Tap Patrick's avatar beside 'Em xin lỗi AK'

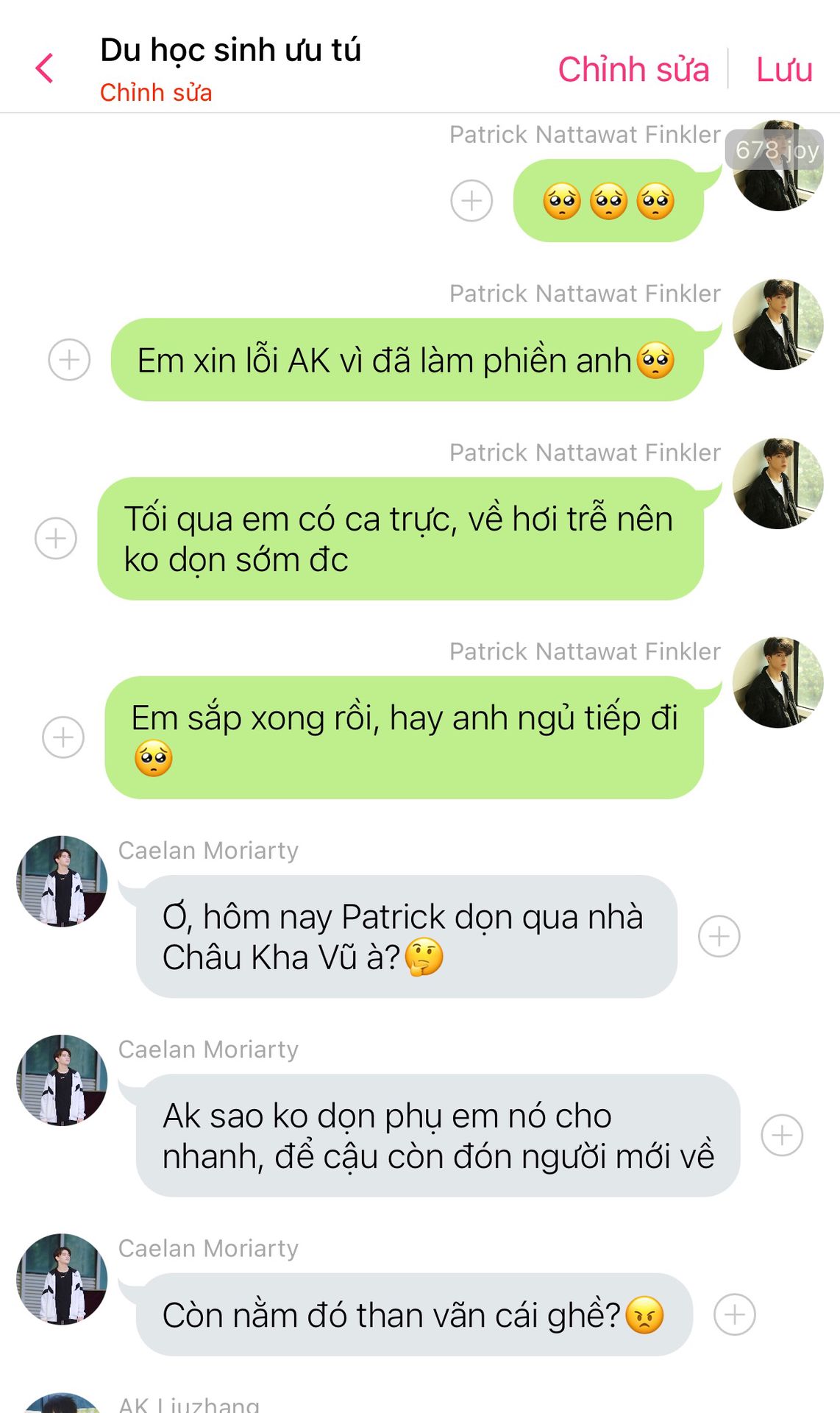pyautogui.click(x=777, y=325)
